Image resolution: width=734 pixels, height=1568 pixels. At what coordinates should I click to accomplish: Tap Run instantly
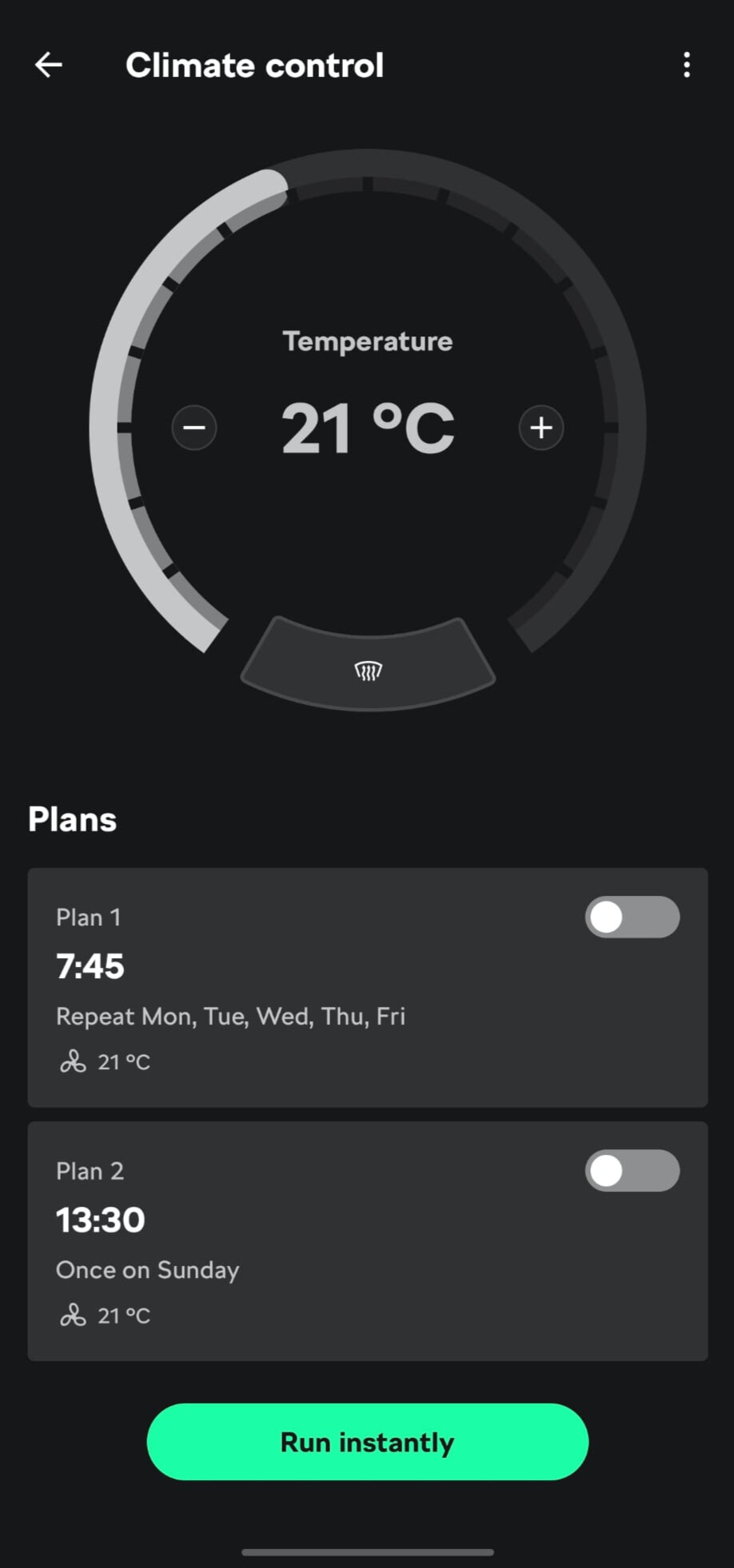point(368,1442)
